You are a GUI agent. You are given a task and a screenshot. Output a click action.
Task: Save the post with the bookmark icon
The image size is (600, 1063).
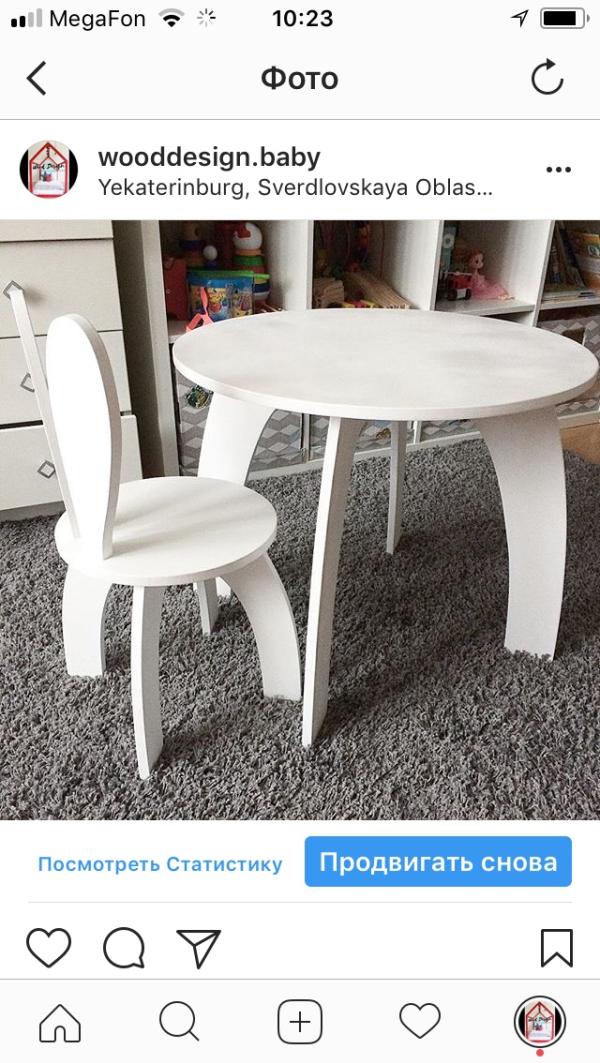tap(557, 948)
